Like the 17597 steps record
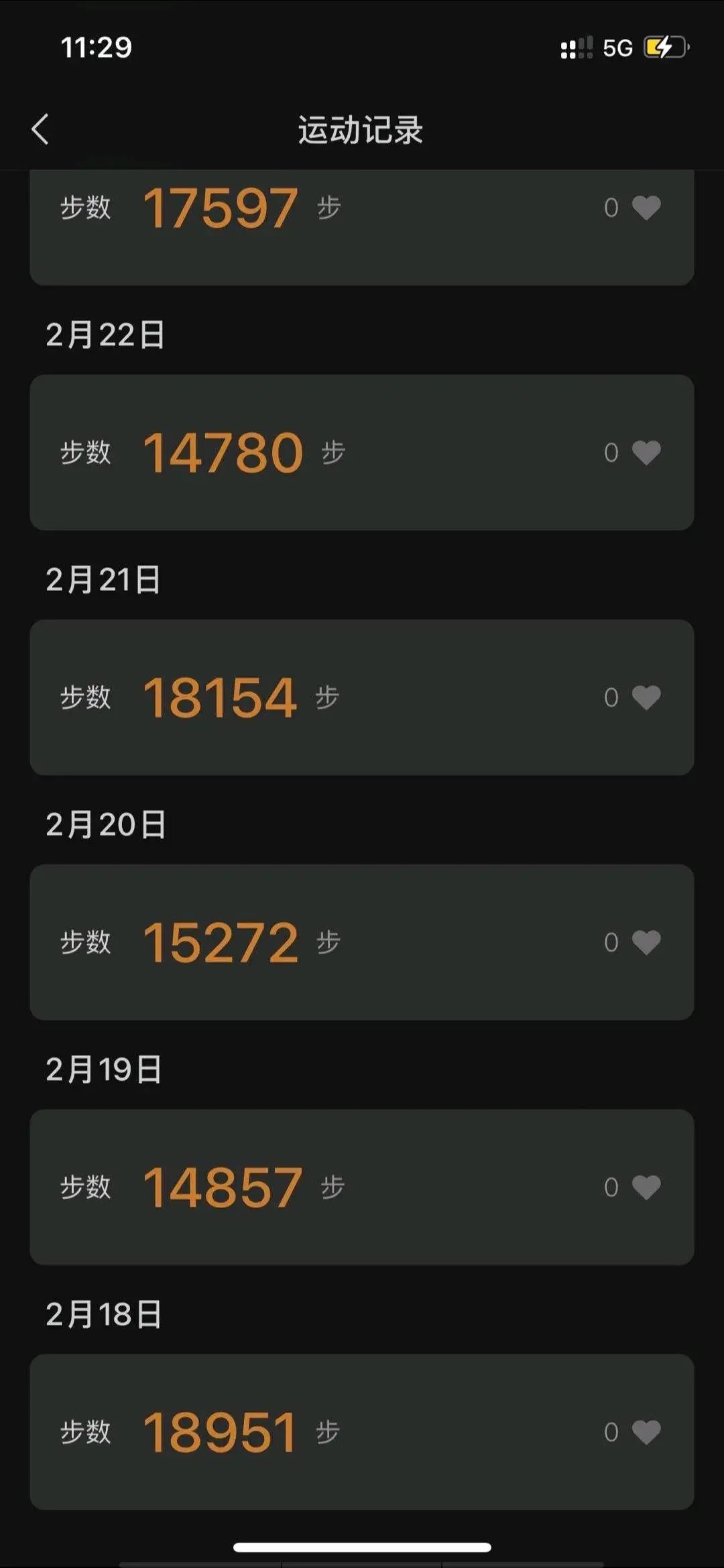The width and height of the screenshot is (724, 1568). (646, 208)
